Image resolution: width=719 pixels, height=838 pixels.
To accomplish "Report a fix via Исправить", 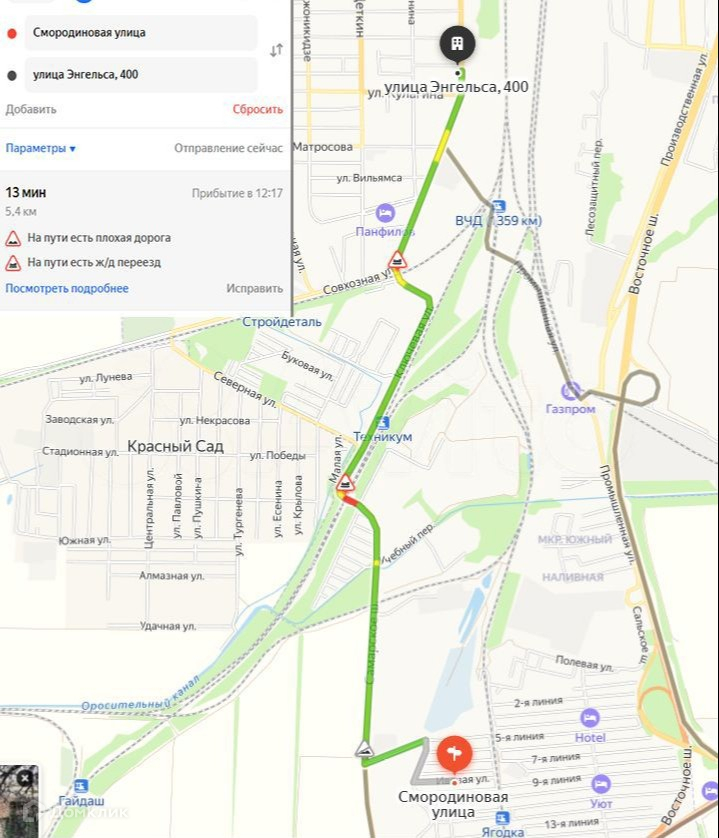I will (x=254, y=288).
